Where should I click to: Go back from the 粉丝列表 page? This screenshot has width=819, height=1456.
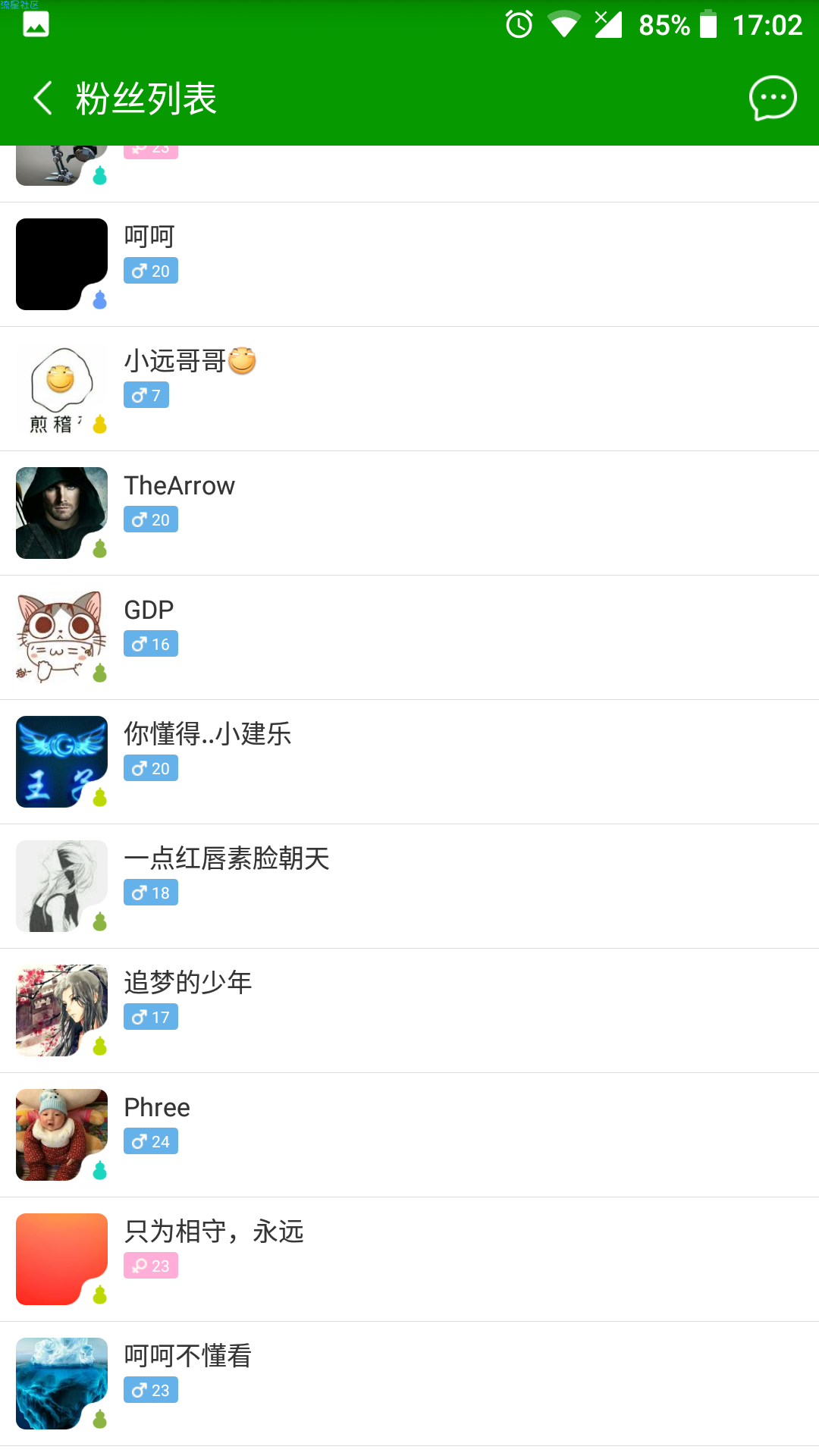coord(43,98)
